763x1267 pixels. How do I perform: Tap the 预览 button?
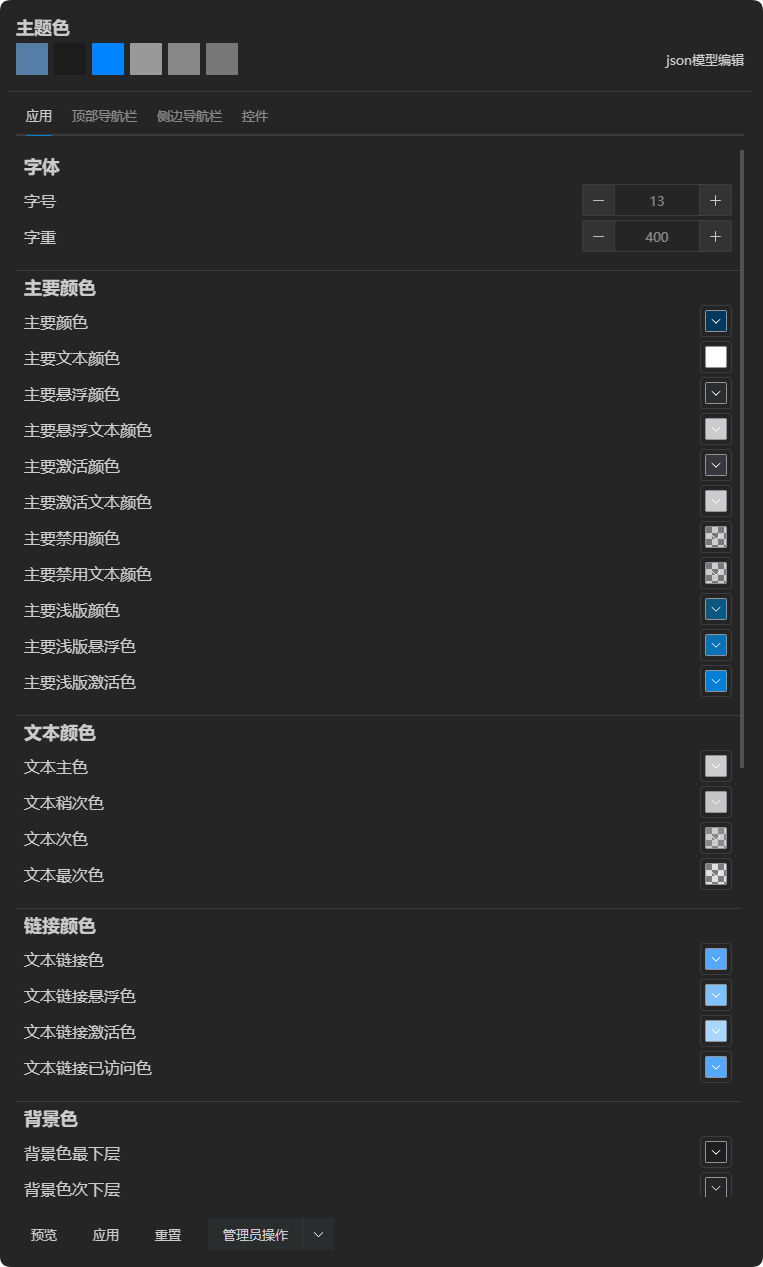click(x=44, y=1235)
